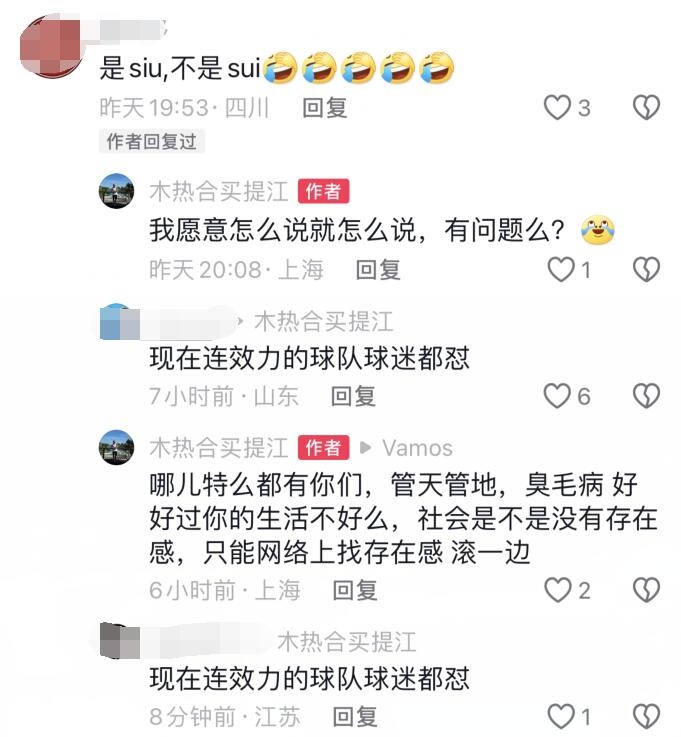Dislike the comment posted 8分钟前 from 江苏
Viewport: 681px width, 737px height.
tap(648, 716)
